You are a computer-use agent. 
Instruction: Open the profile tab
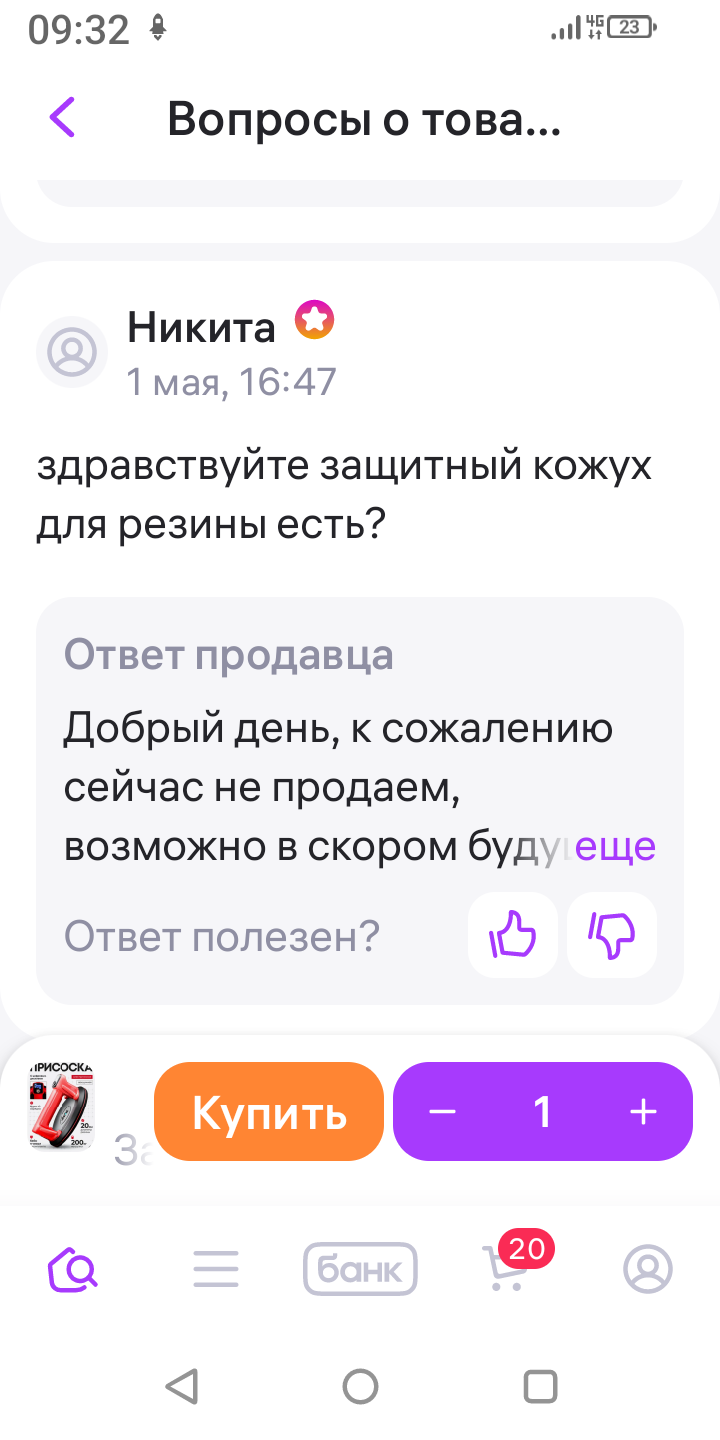[648, 1269]
